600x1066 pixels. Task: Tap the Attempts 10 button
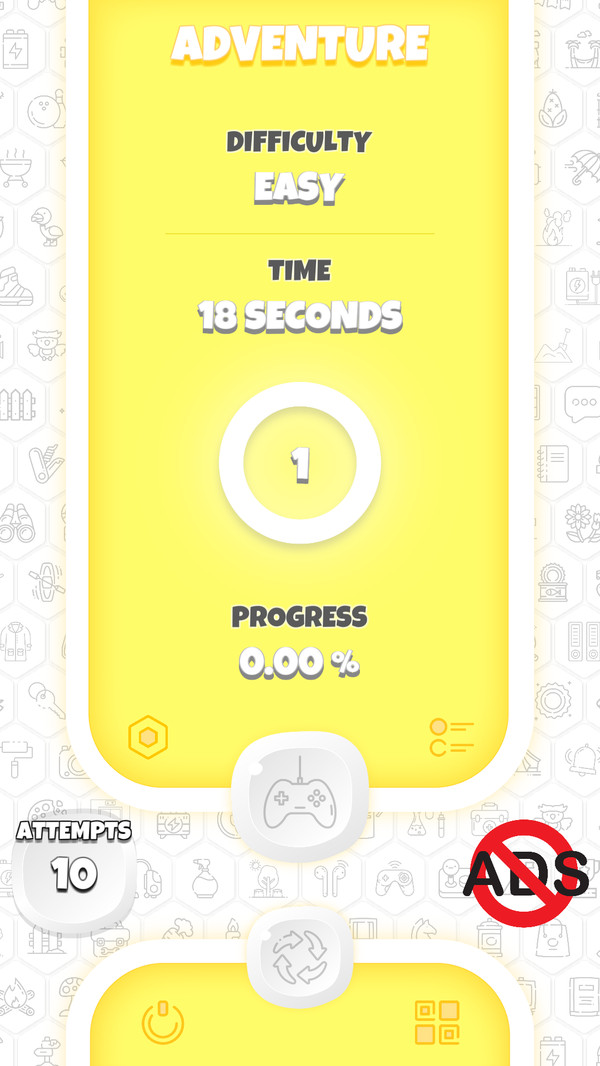(74, 872)
